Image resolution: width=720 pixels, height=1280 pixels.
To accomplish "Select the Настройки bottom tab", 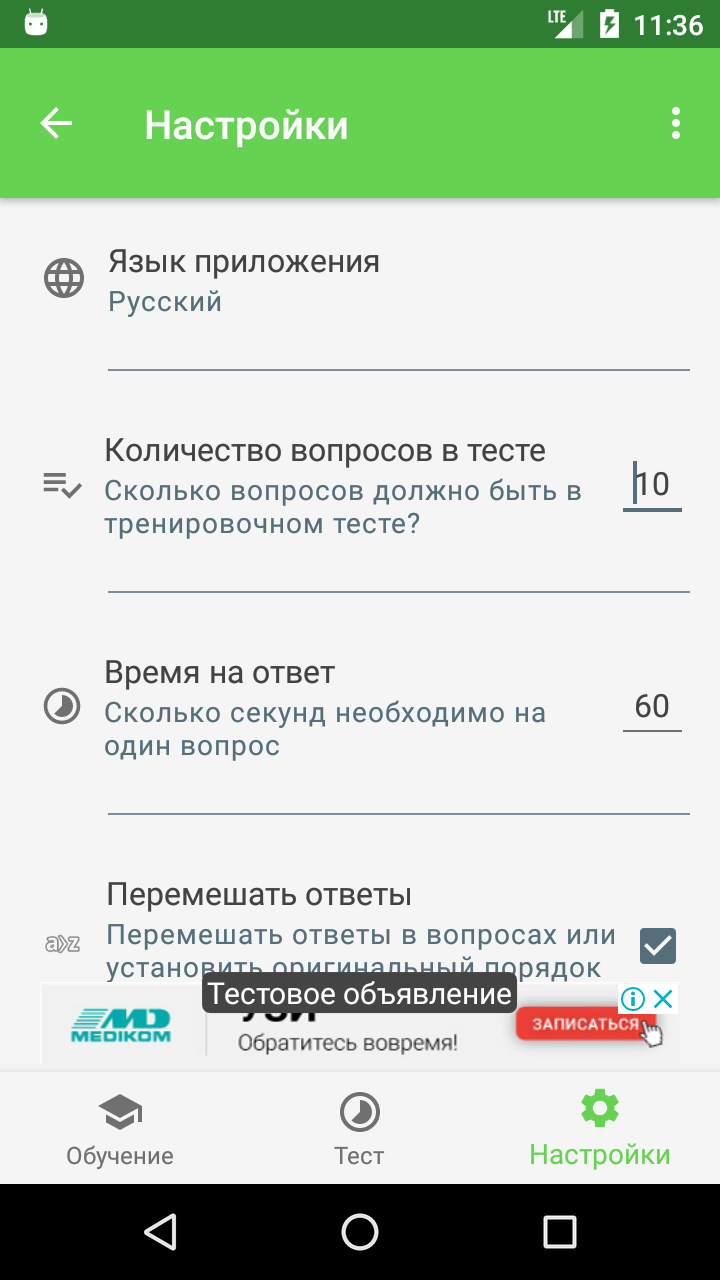I will pyautogui.click(x=599, y=1130).
